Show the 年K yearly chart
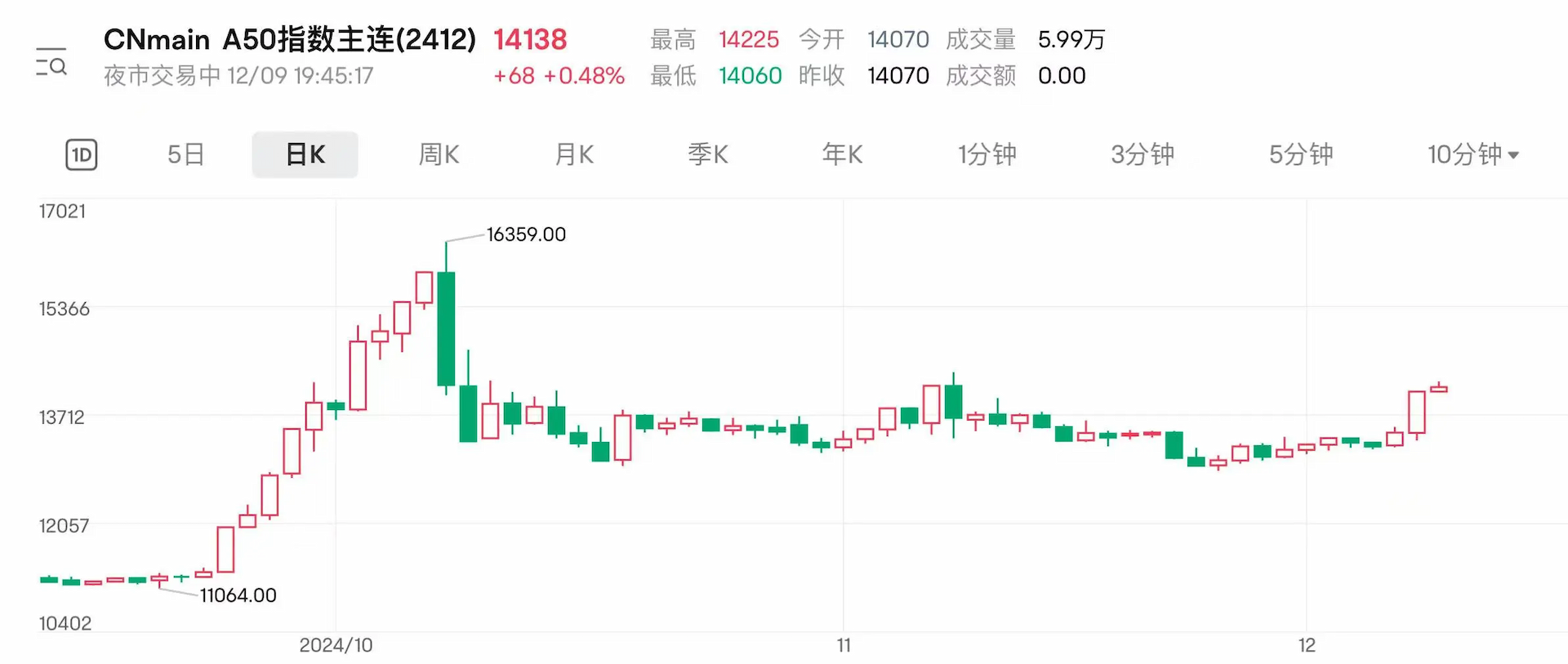Viewport: 1568px width, 664px height. click(842, 154)
